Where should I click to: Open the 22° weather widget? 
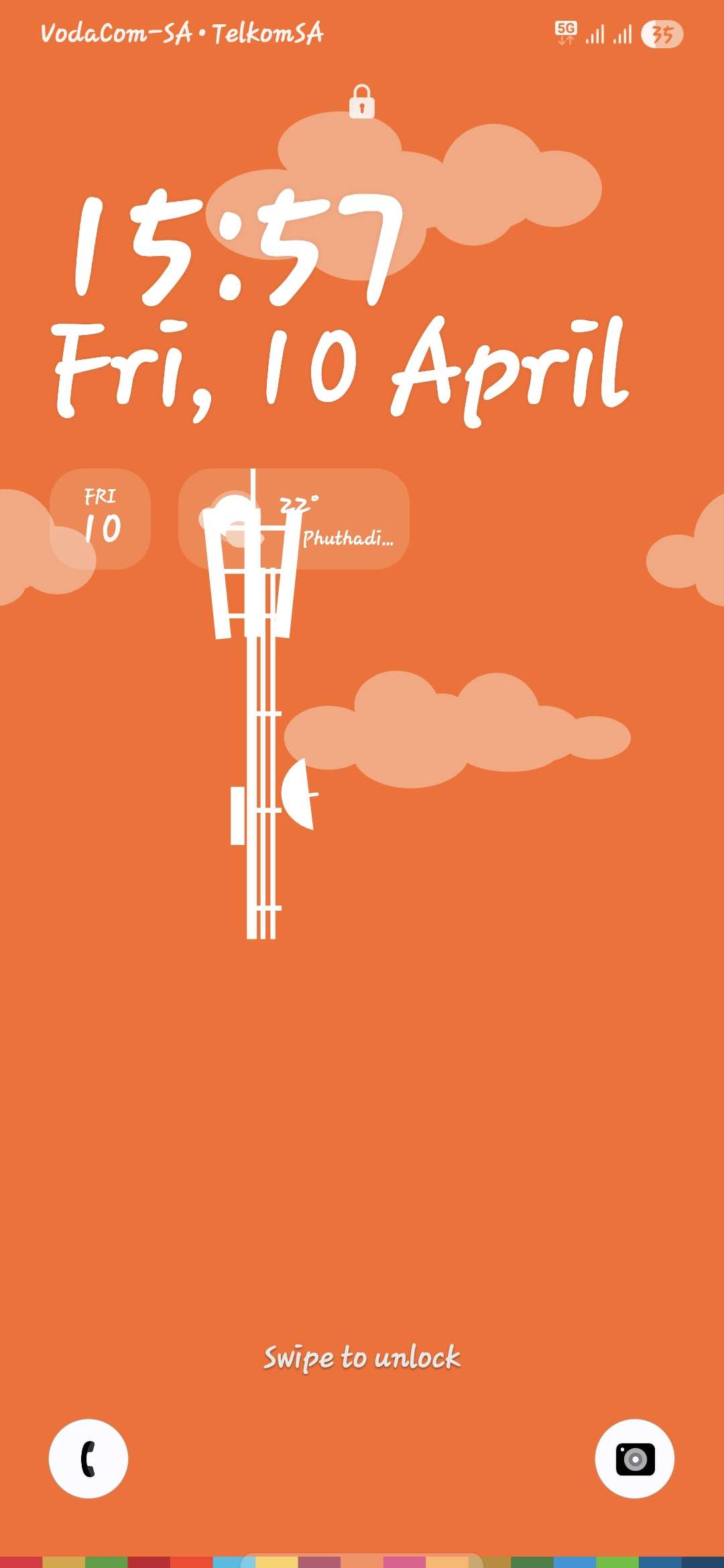tap(294, 519)
